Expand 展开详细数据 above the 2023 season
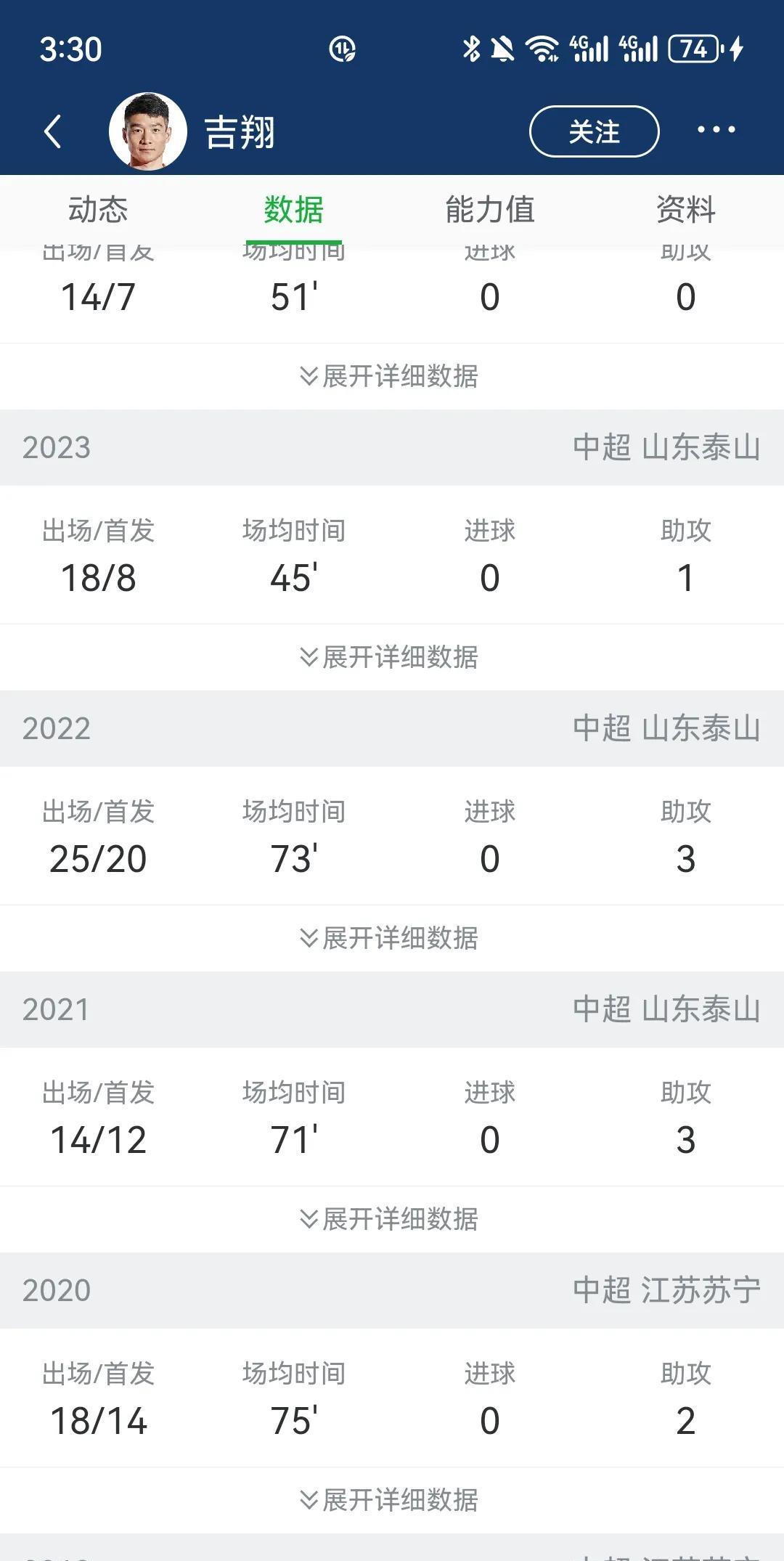Image resolution: width=784 pixels, height=1561 pixels. coord(389,376)
